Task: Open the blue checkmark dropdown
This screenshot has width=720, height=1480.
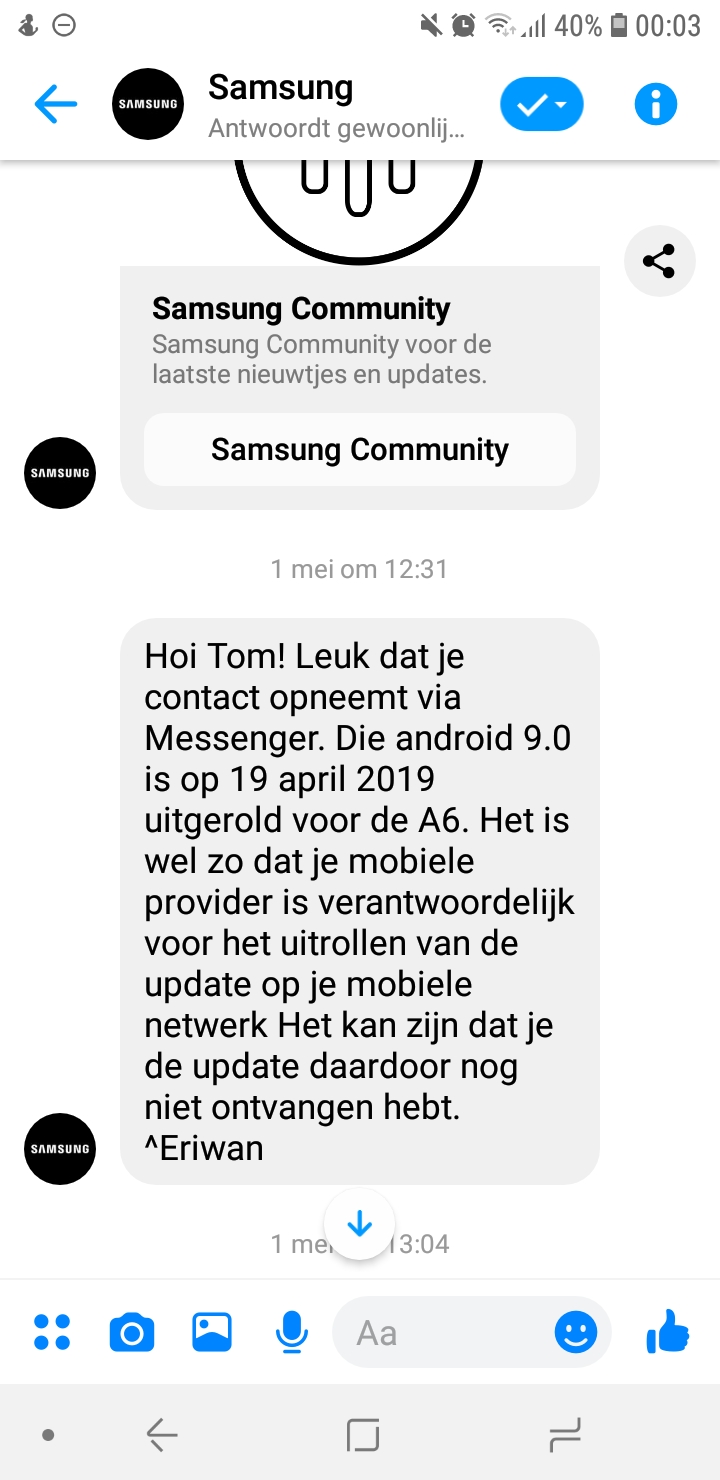Action: click(x=542, y=104)
